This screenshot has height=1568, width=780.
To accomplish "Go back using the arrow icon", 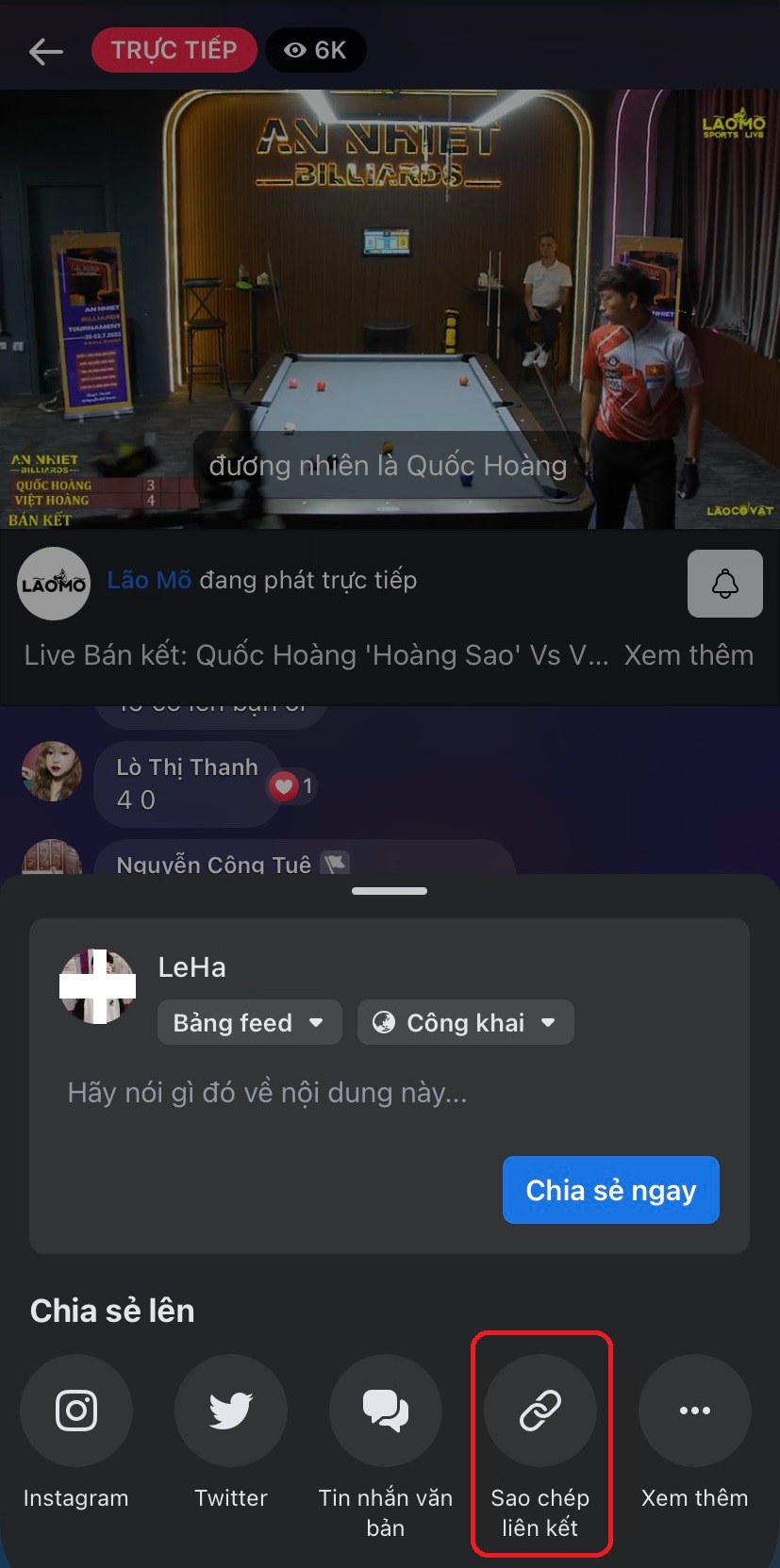I will 45,51.
